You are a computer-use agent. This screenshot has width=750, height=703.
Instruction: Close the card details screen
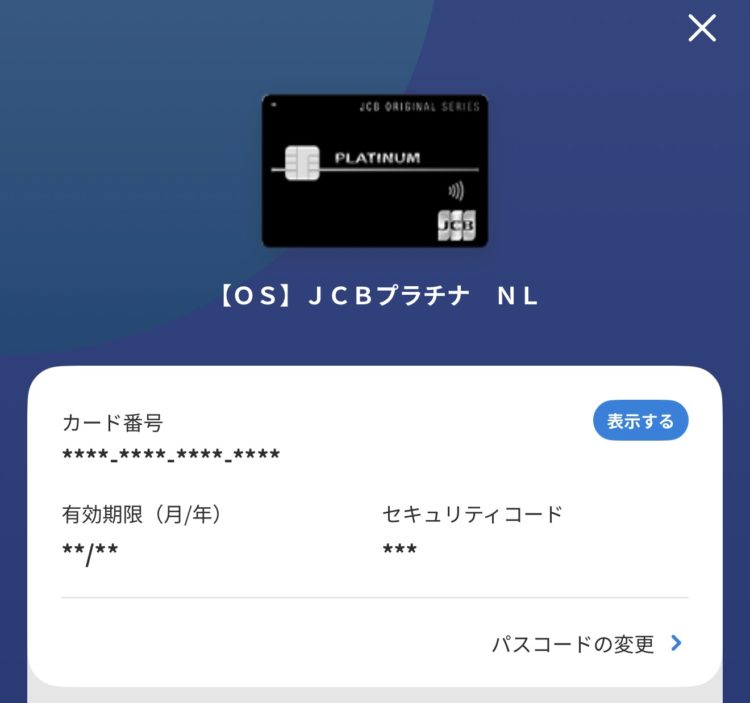tap(702, 29)
